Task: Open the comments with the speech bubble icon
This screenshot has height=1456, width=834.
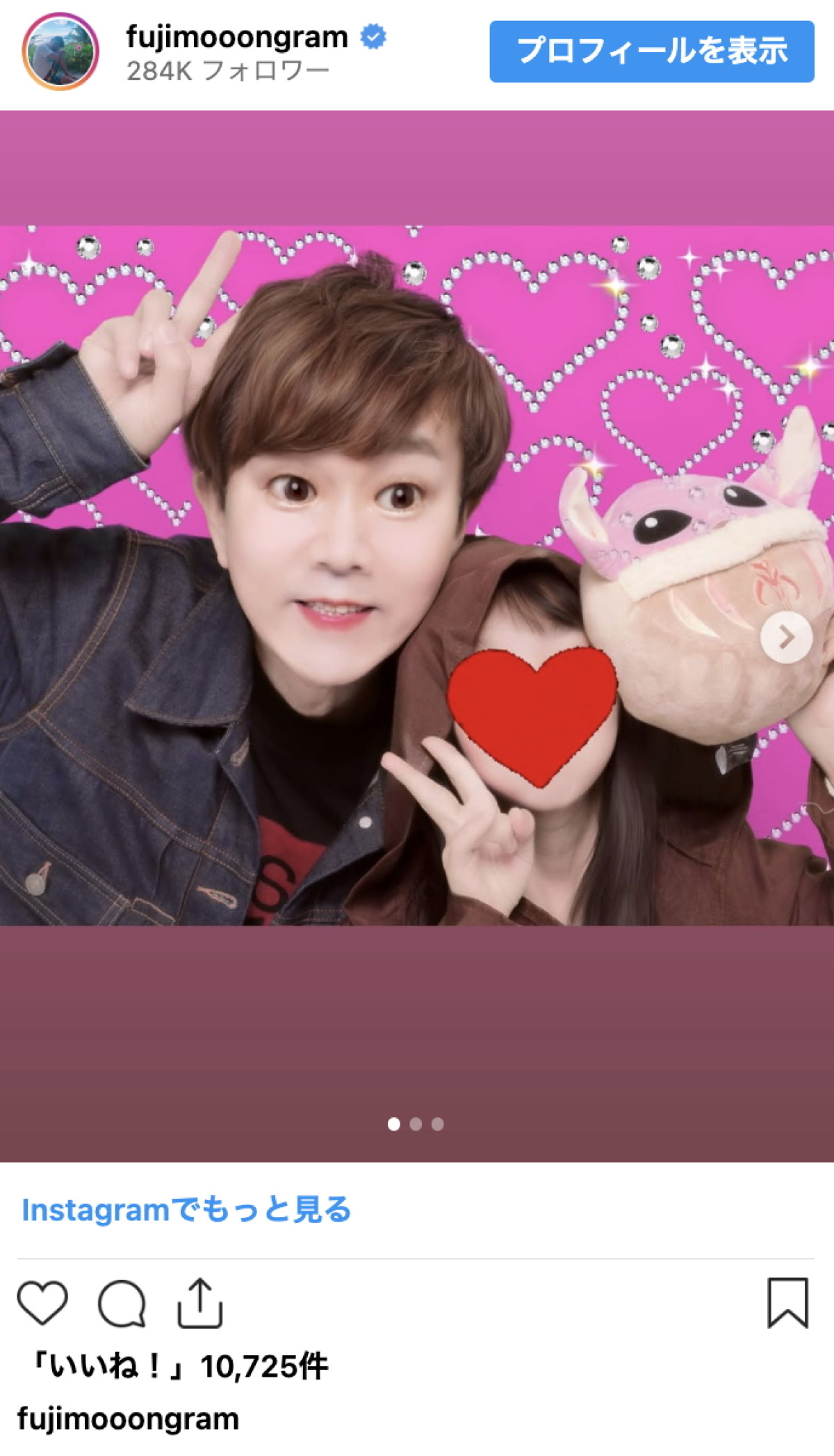Action: pyautogui.click(x=122, y=1302)
